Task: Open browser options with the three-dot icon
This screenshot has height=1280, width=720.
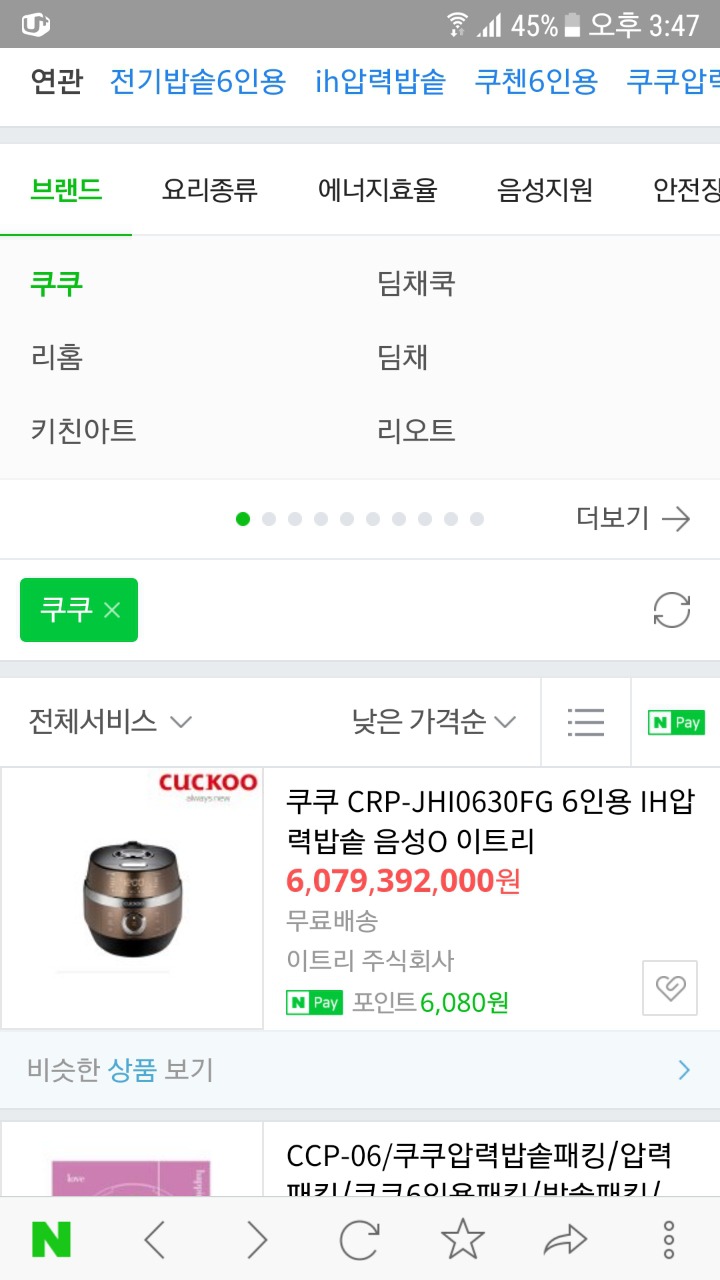Action: tap(668, 1239)
